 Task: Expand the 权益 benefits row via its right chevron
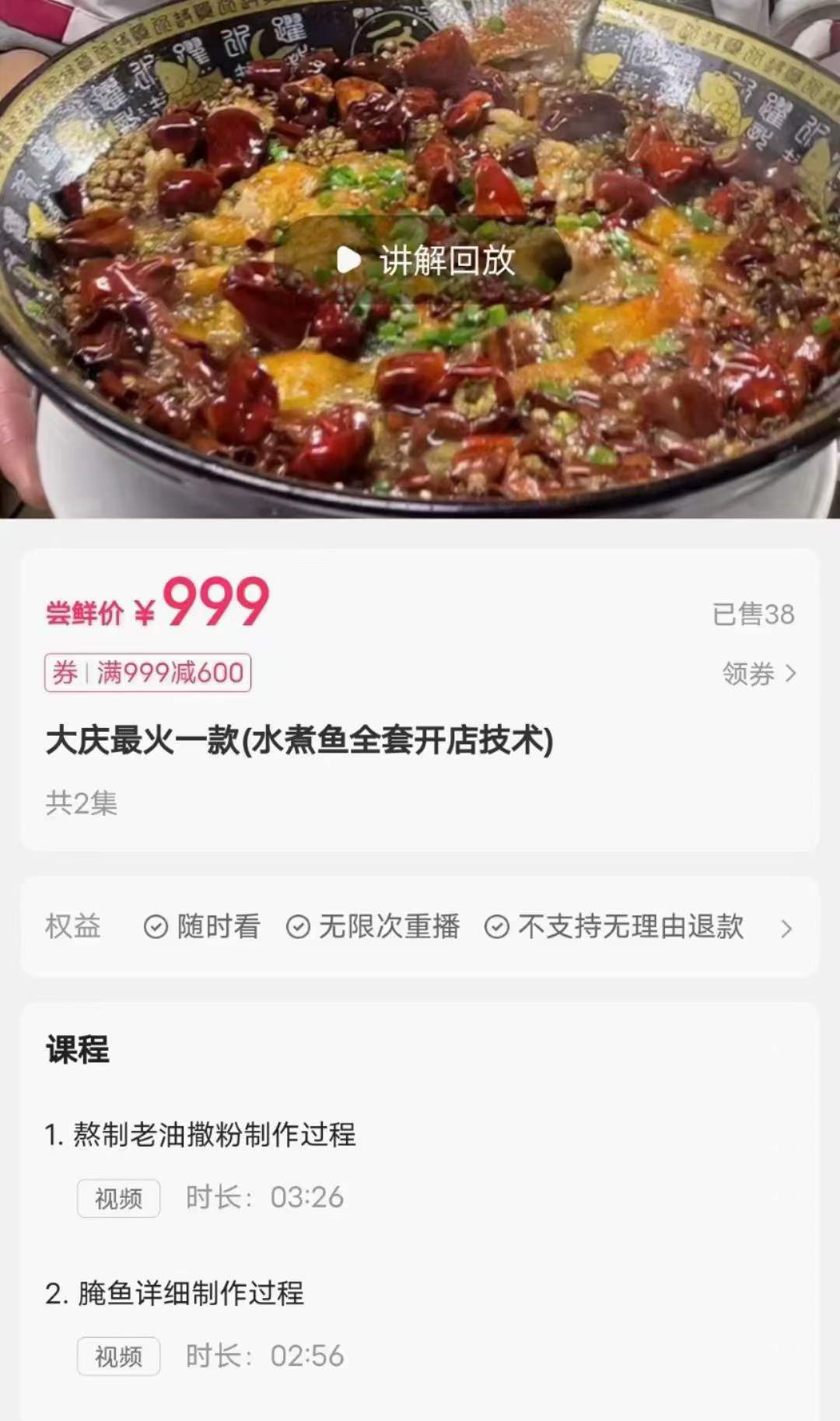[788, 927]
